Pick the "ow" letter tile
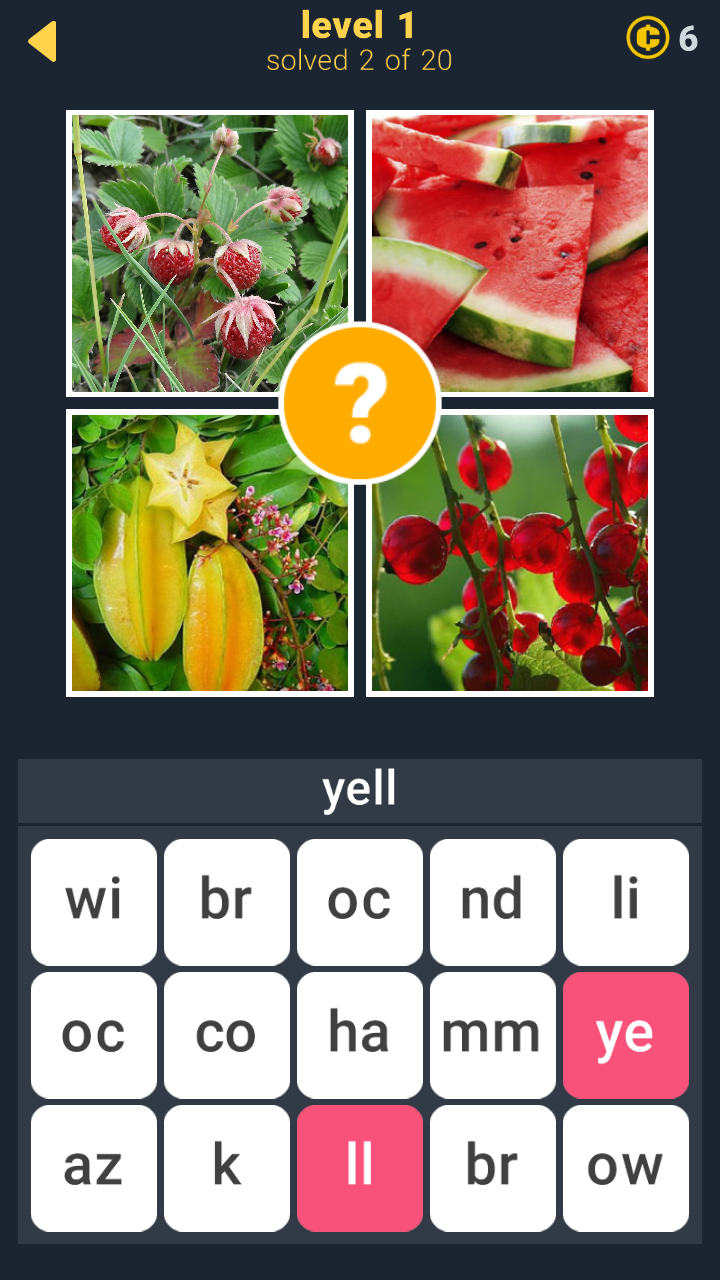This screenshot has height=1280, width=720. [626, 1167]
